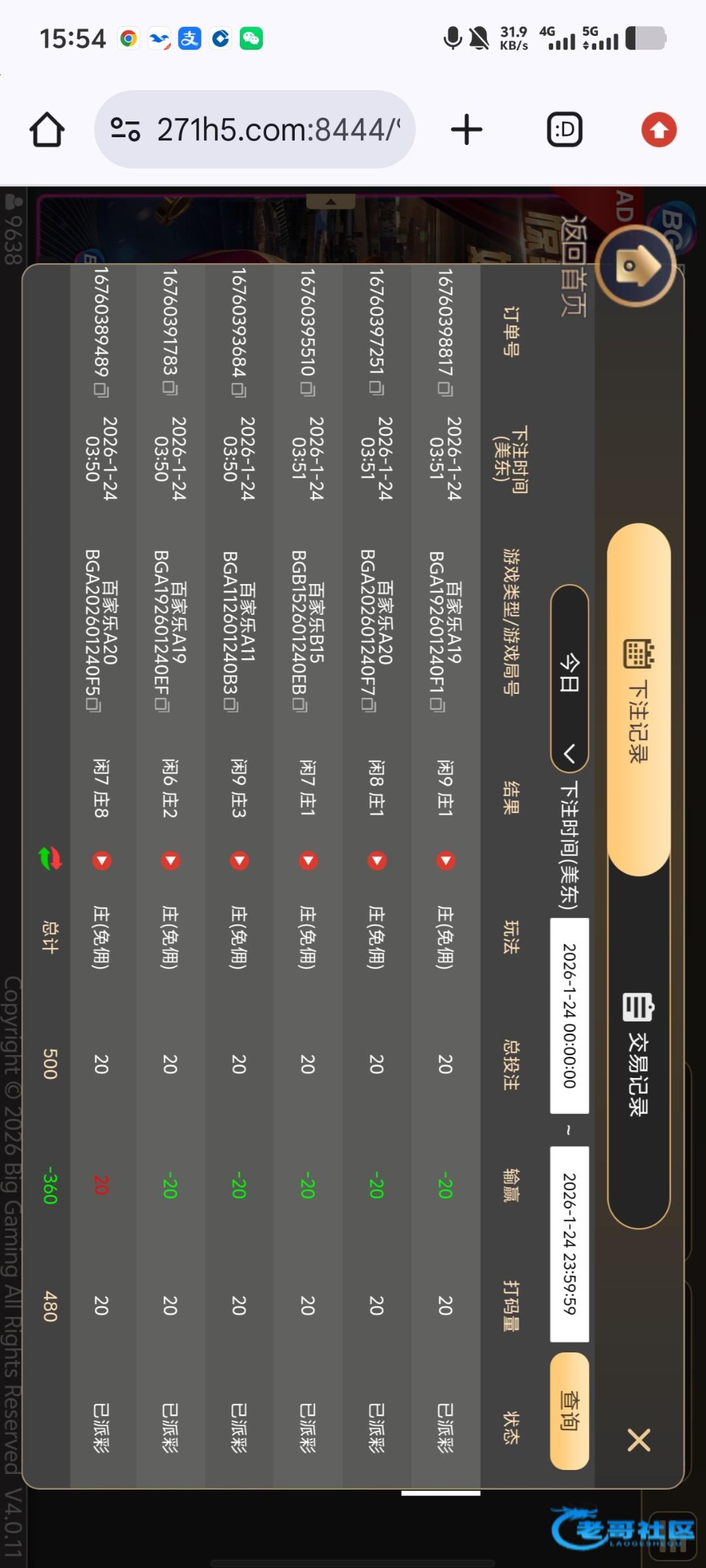The image size is (706, 1568).
Task: Edit the end time 2026-1-24 23:59:59
Action: (569, 1244)
